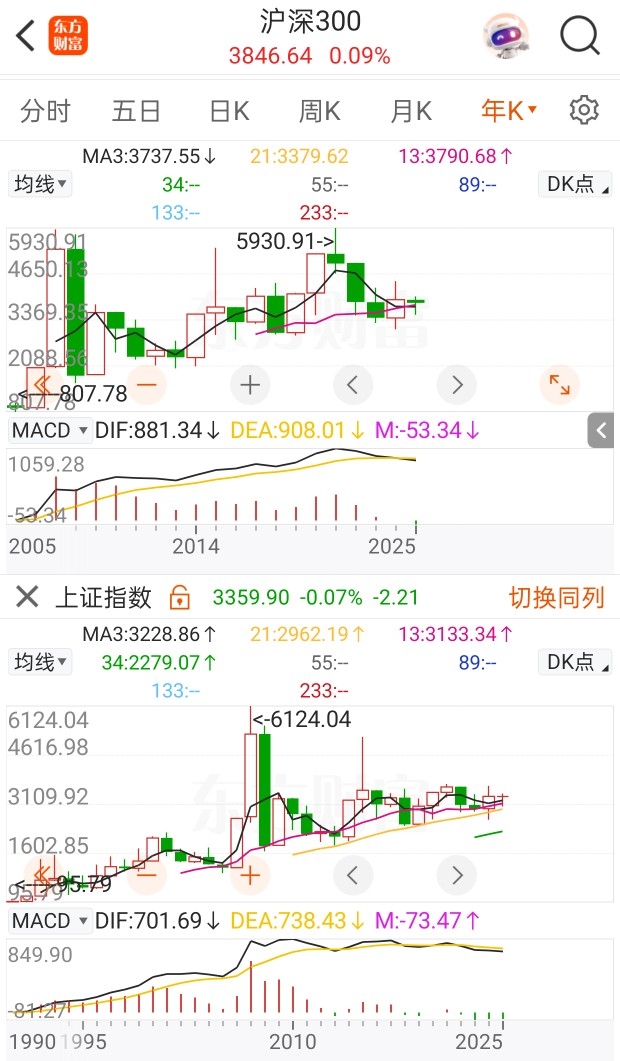Expand the 年K period dropdown

point(509,110)
